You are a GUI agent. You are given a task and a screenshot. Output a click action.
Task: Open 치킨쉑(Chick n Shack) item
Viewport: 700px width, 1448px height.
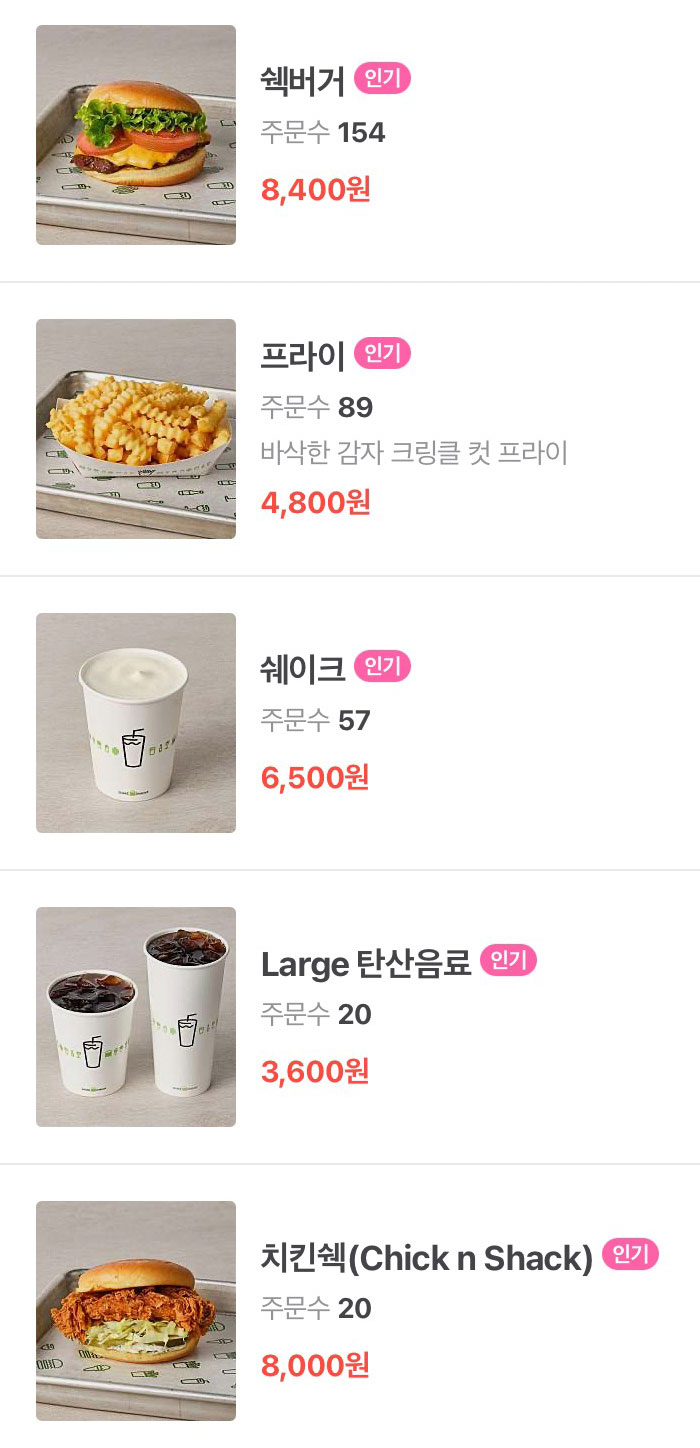pos(426,1258)
